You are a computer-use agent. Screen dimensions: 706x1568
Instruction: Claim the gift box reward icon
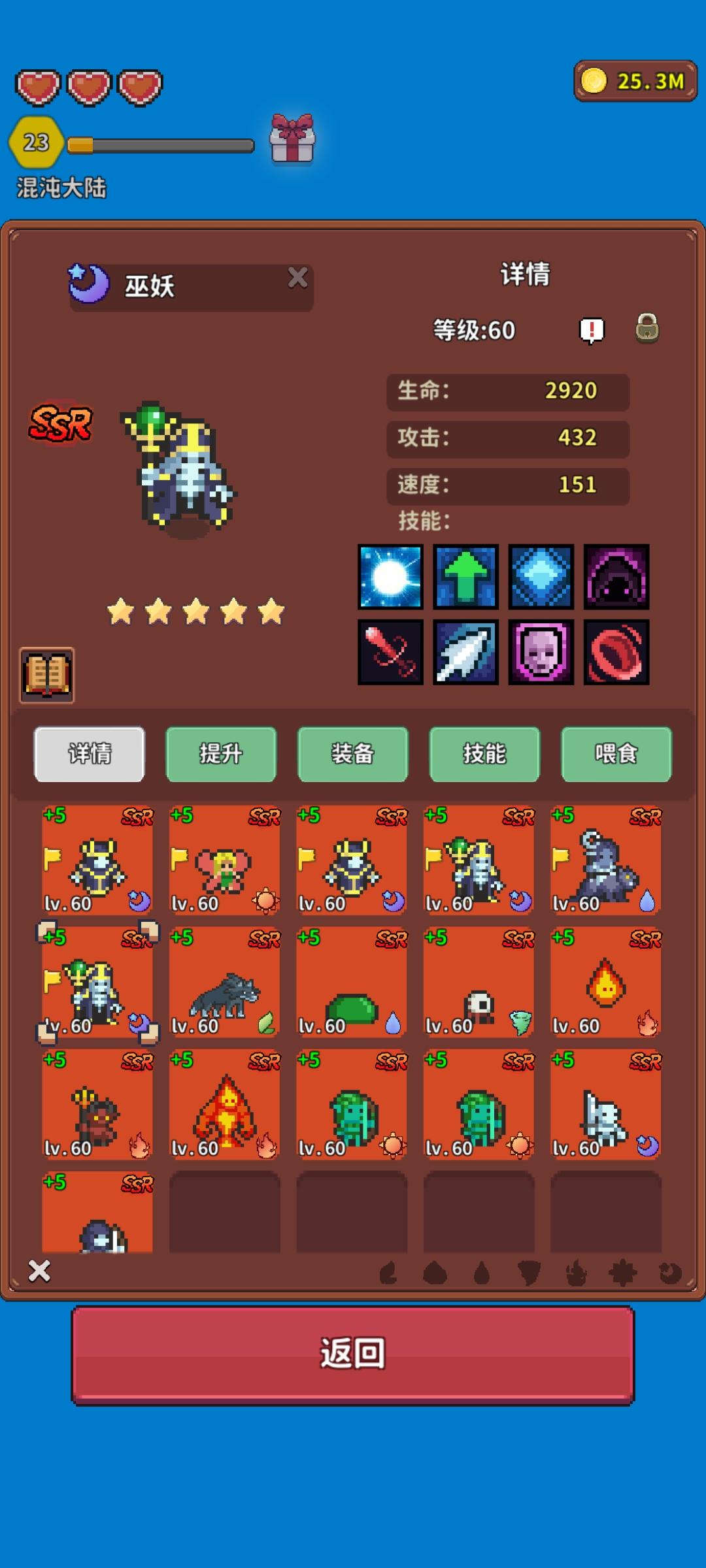292,142
